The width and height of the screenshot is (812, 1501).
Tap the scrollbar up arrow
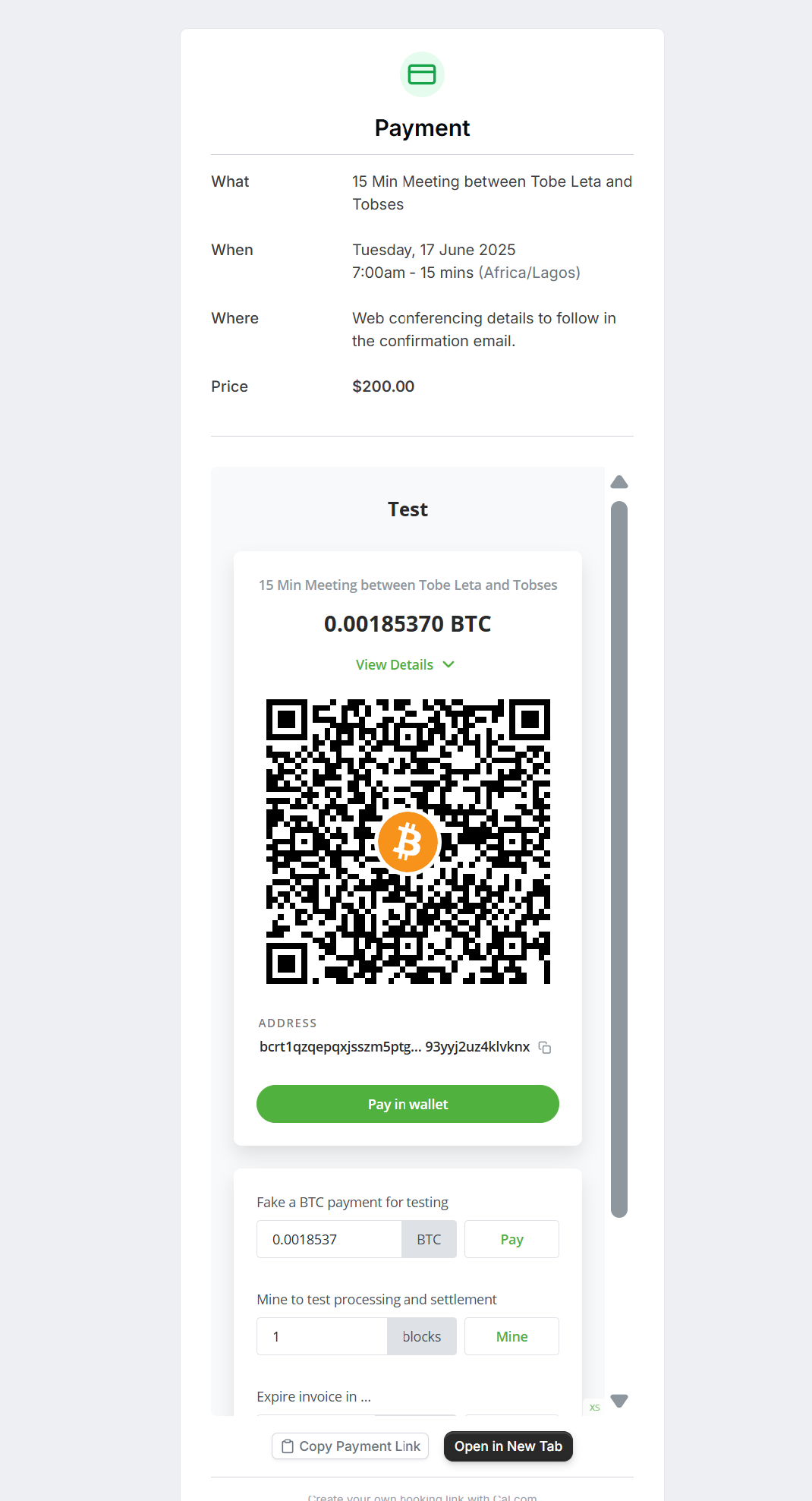(619, 482)
